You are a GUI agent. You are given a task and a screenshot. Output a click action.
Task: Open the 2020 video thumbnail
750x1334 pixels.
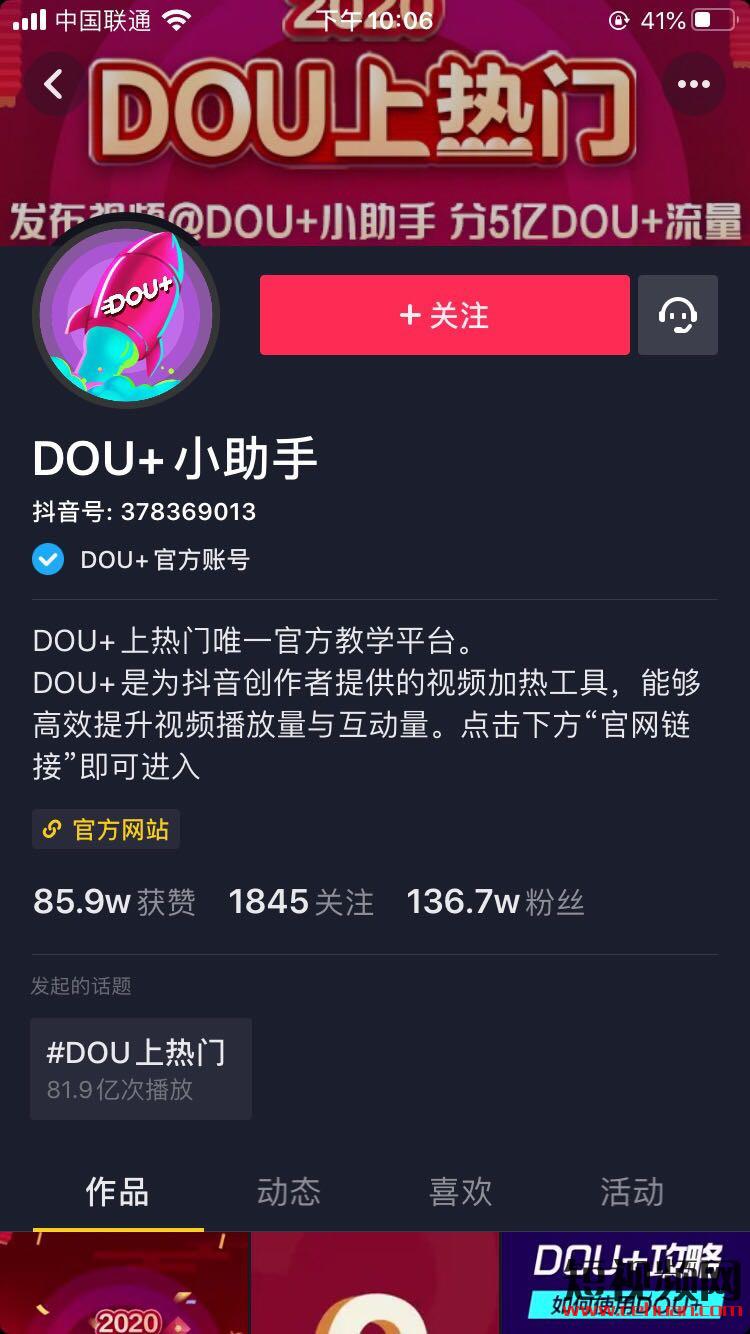click(x=124, y=1285)
